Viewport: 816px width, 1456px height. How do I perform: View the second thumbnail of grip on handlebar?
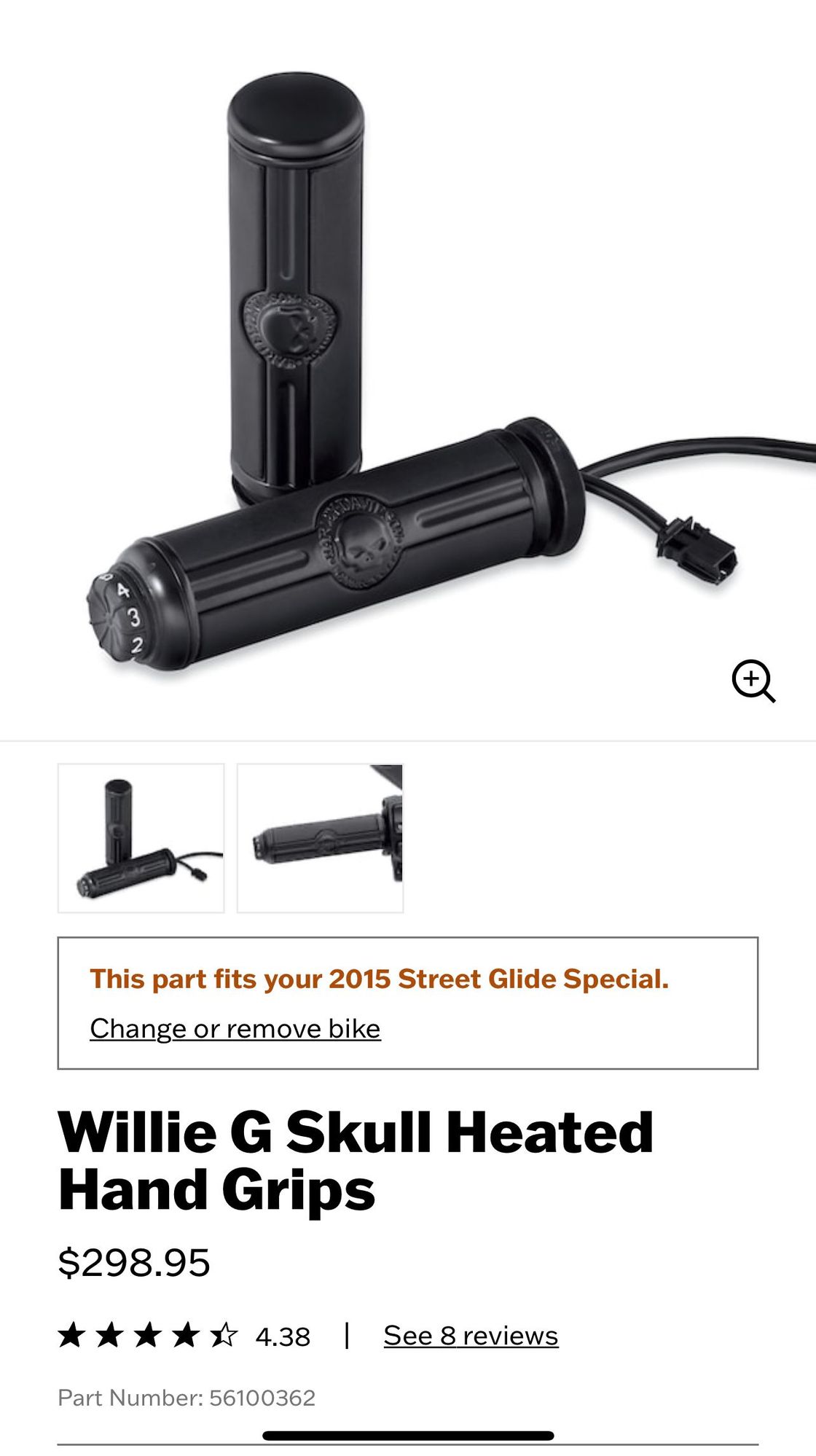coord(321,838)
